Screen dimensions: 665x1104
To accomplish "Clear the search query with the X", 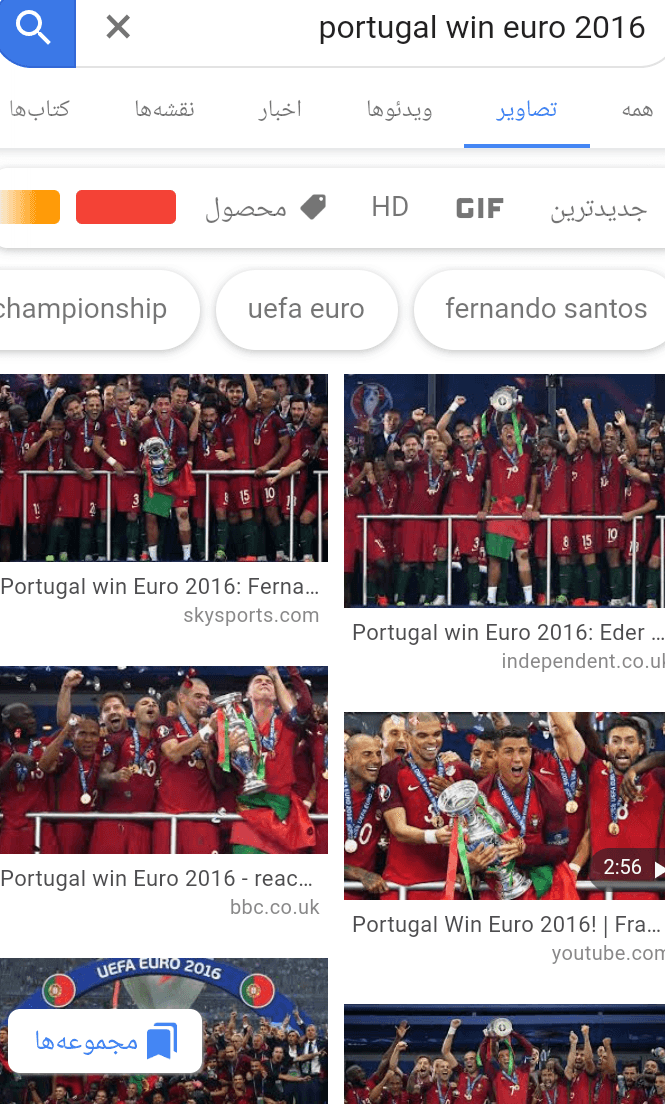I will (x=118, y=28).
